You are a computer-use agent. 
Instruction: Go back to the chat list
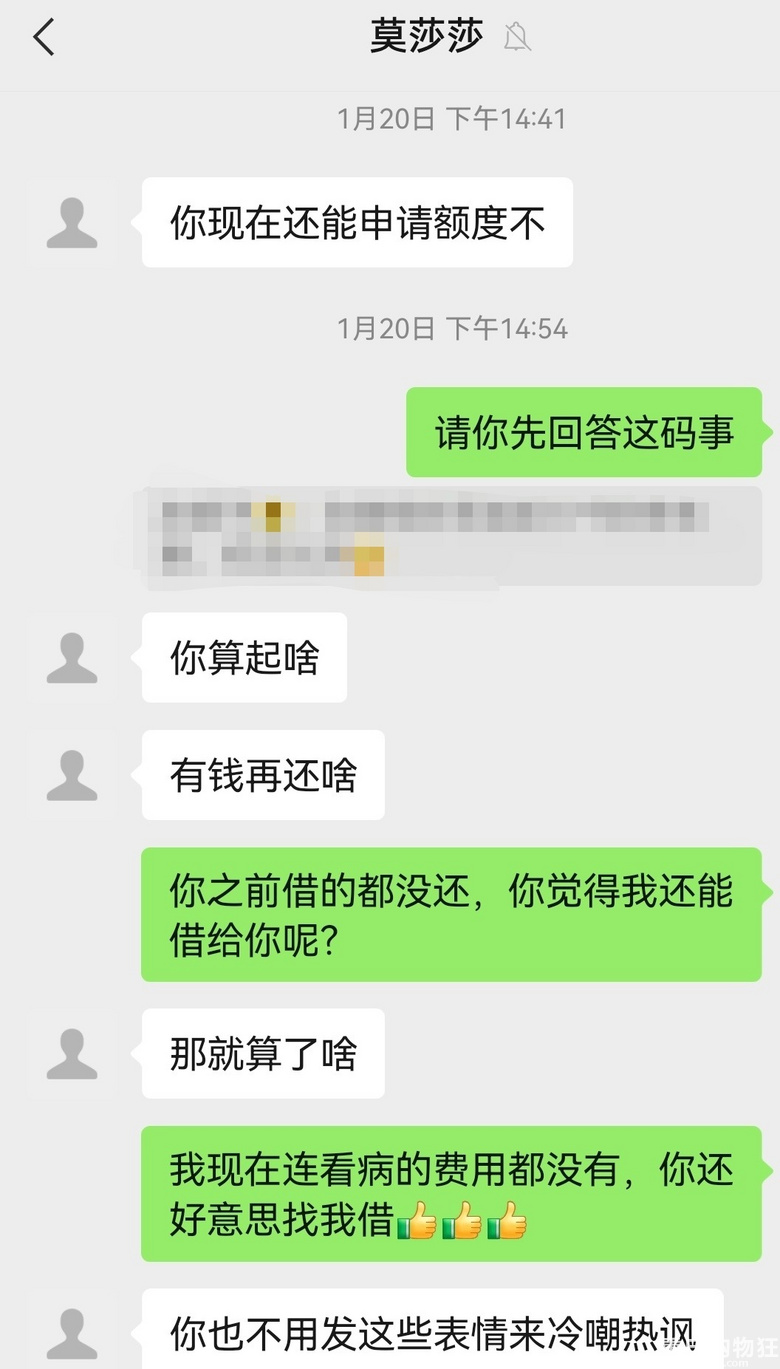click(43, 38)
